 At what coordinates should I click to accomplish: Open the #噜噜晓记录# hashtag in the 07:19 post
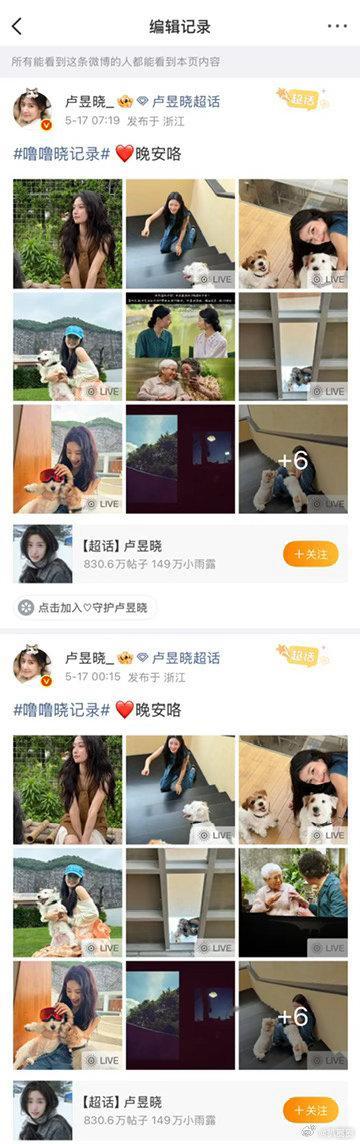61,153
